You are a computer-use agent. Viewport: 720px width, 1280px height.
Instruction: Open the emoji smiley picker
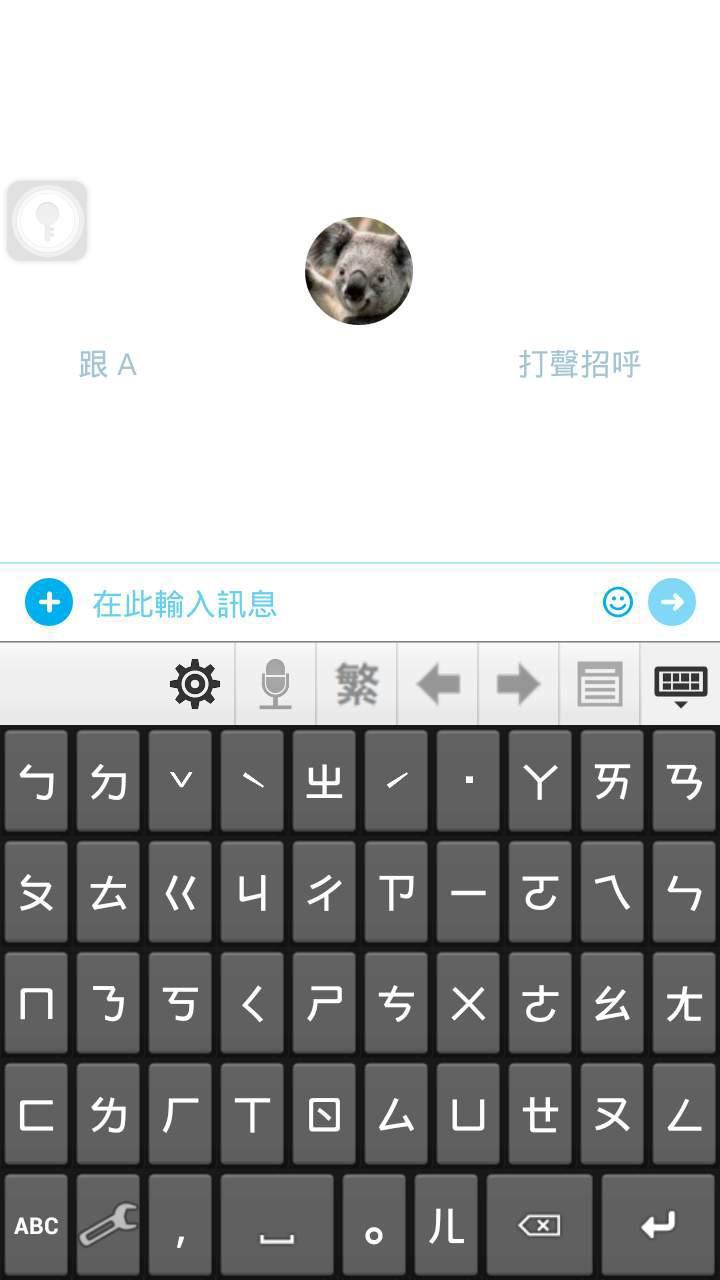[x=618, y=602]
